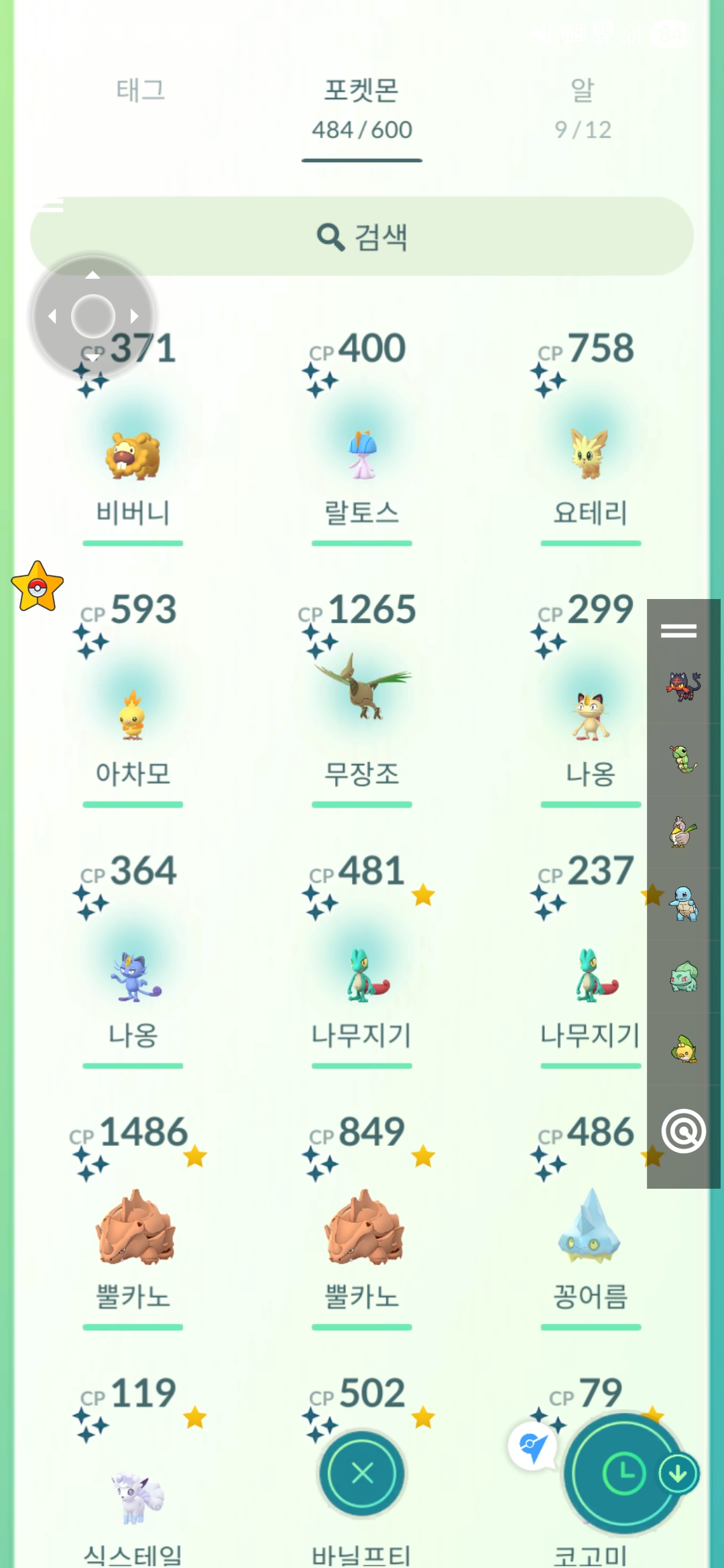Open the CP 299 나옹

click(x=590, y=716)
